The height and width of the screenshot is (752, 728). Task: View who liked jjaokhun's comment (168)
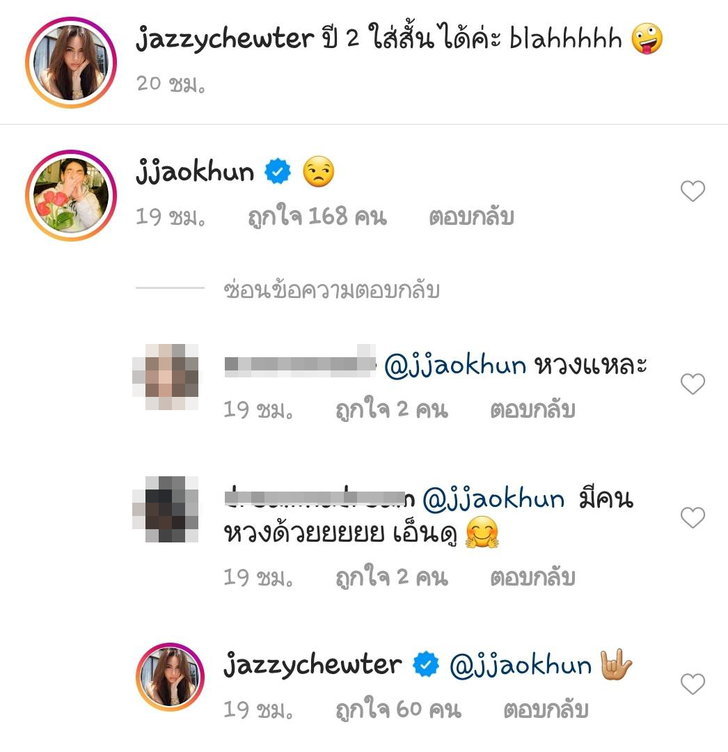click(x=317, y=217)
